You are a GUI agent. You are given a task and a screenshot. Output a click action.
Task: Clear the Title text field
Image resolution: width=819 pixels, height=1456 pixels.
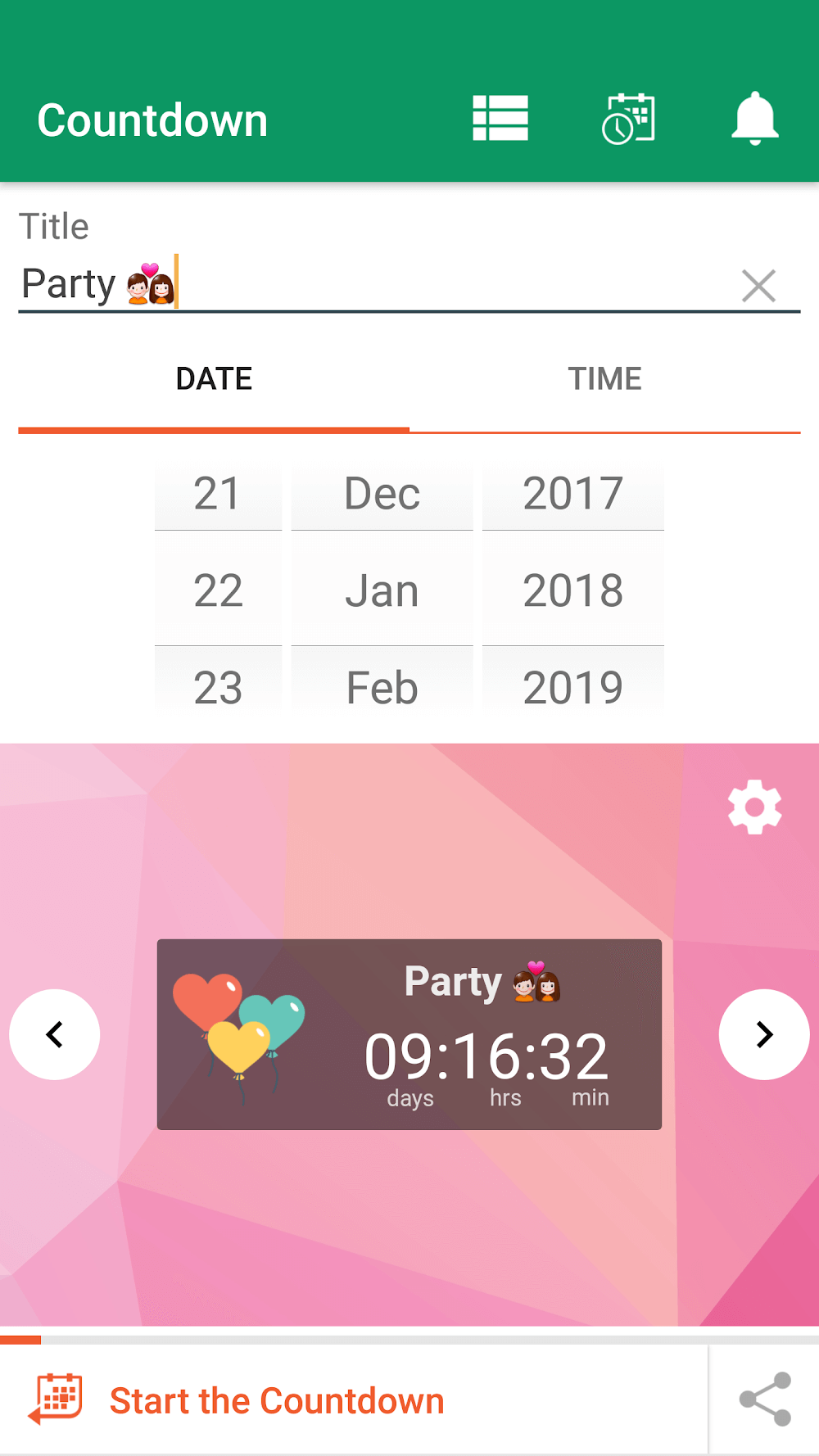tap(758, 286)
